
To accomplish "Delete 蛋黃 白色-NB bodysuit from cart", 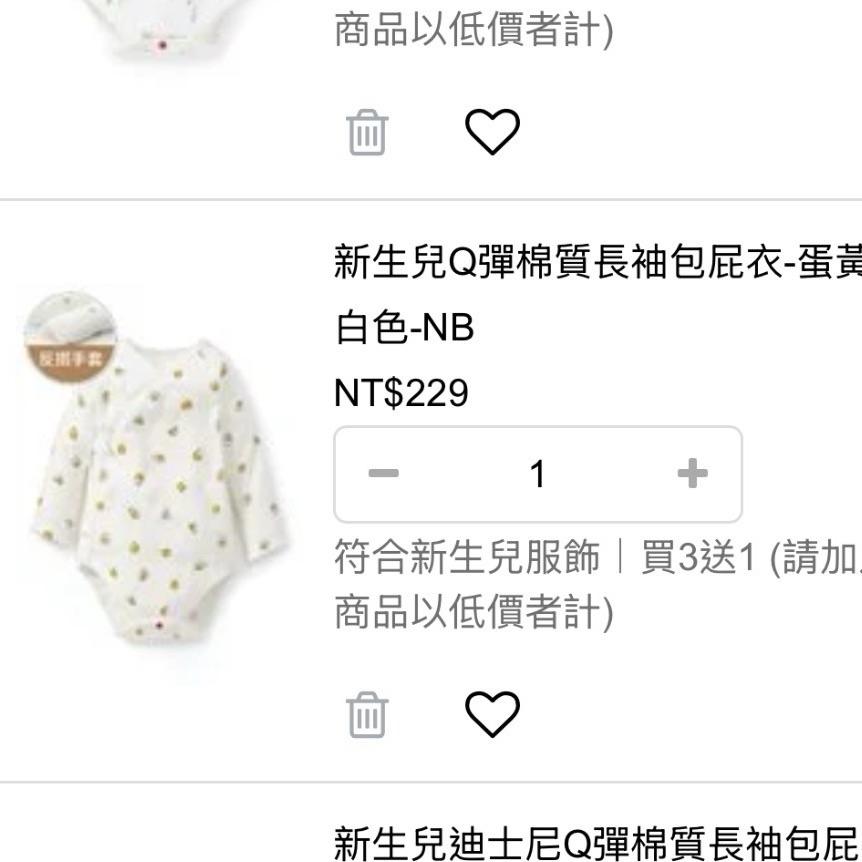I will tap(367, 716).
